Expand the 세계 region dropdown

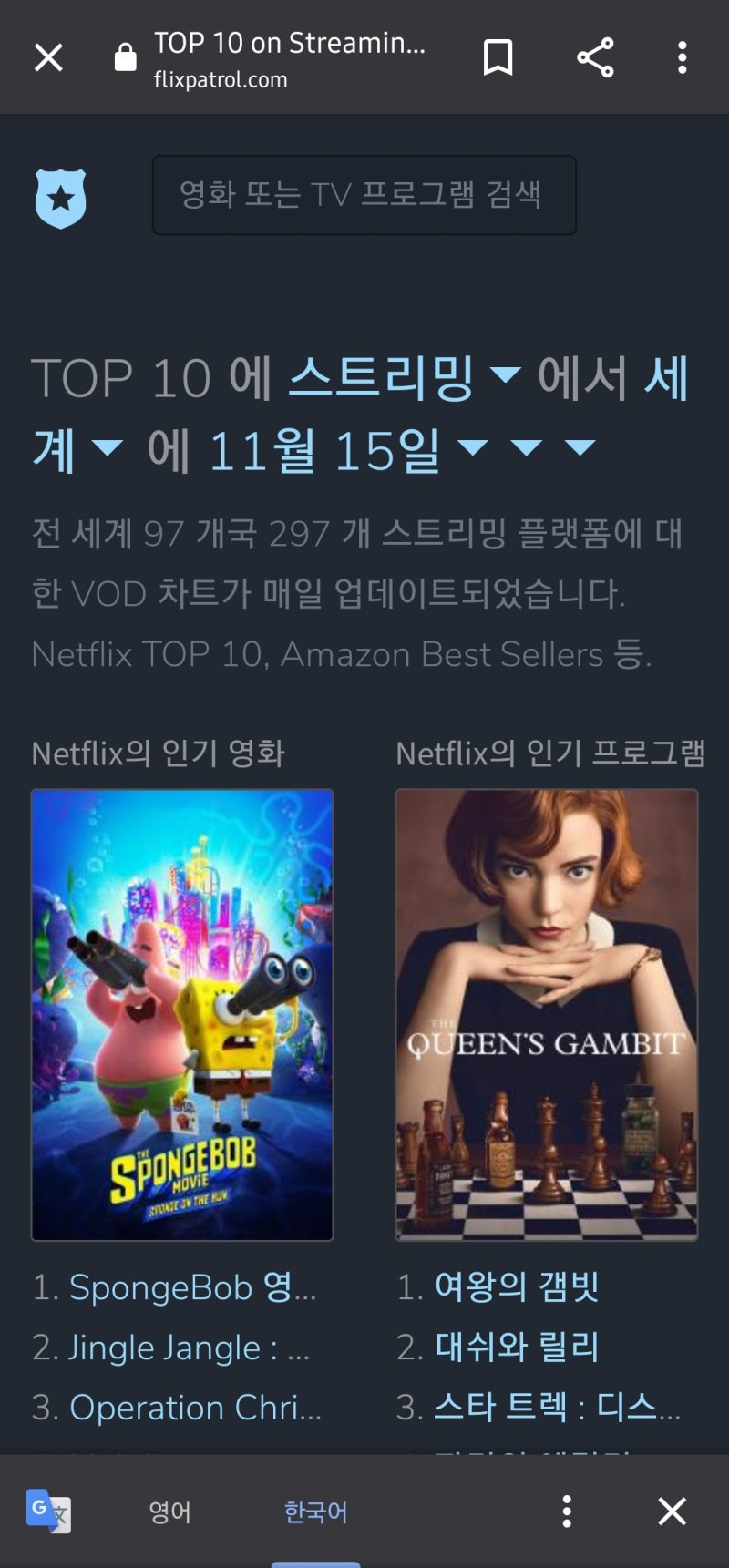tap(78, 449)
